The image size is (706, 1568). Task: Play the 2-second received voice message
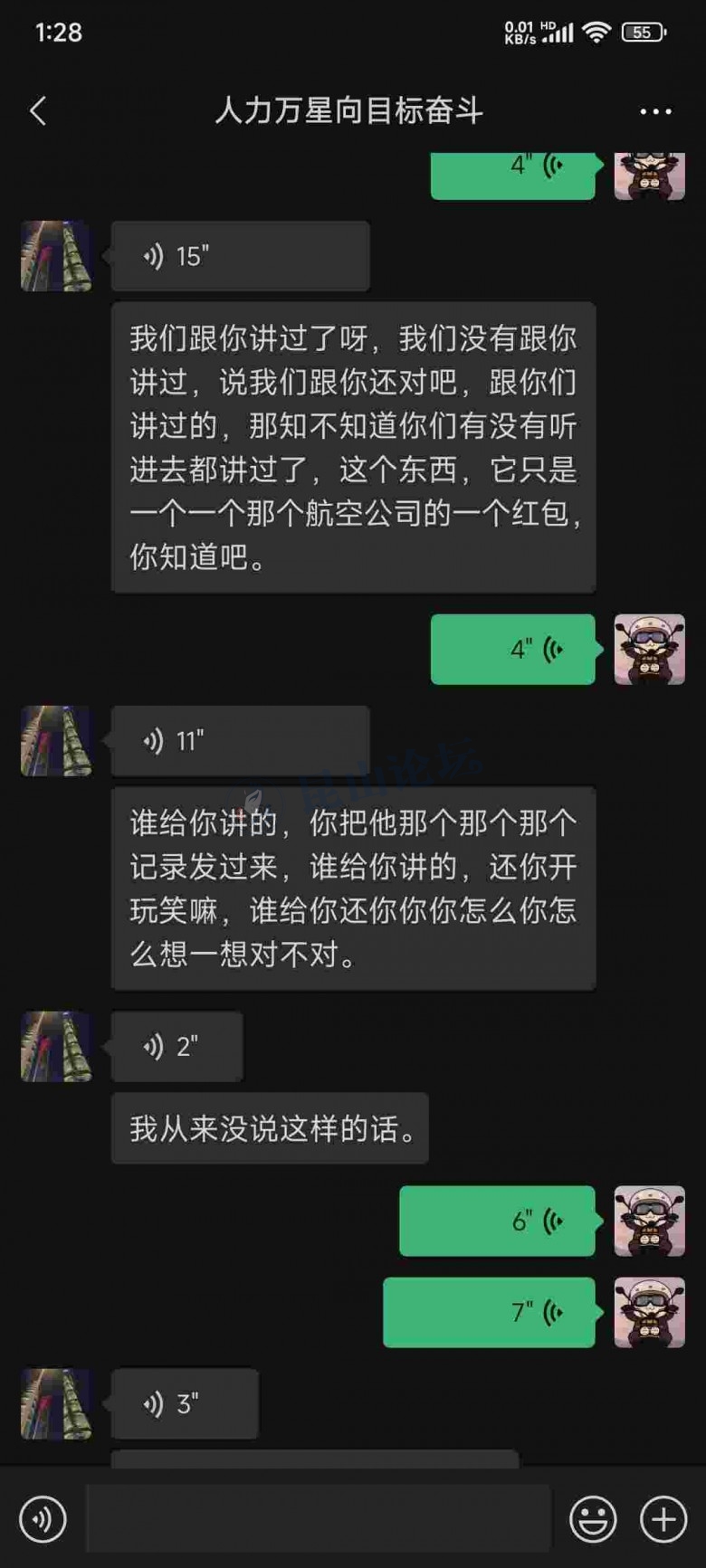[x=176, y=1047]
